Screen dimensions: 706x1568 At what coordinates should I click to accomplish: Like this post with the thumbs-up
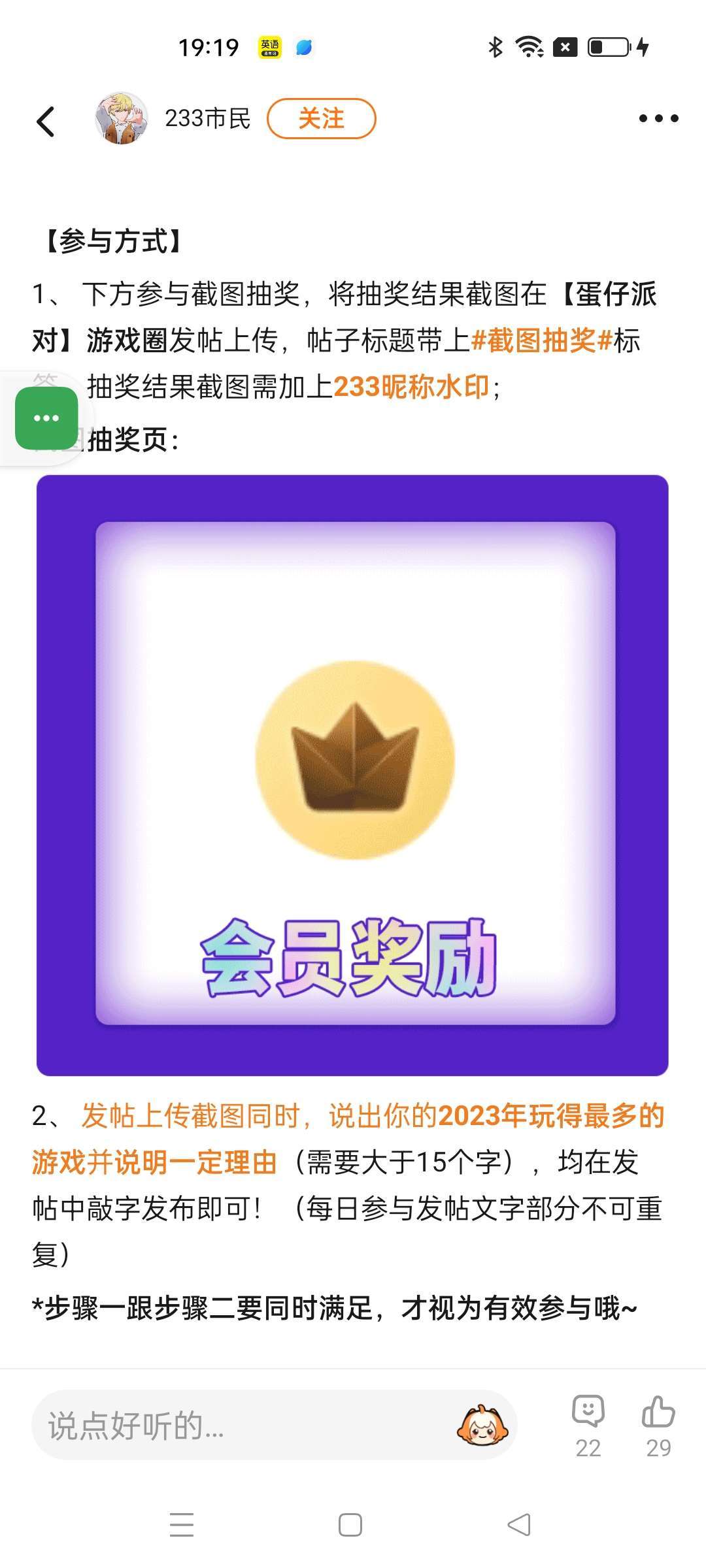pyautogui.click(x=658, y=1426)
